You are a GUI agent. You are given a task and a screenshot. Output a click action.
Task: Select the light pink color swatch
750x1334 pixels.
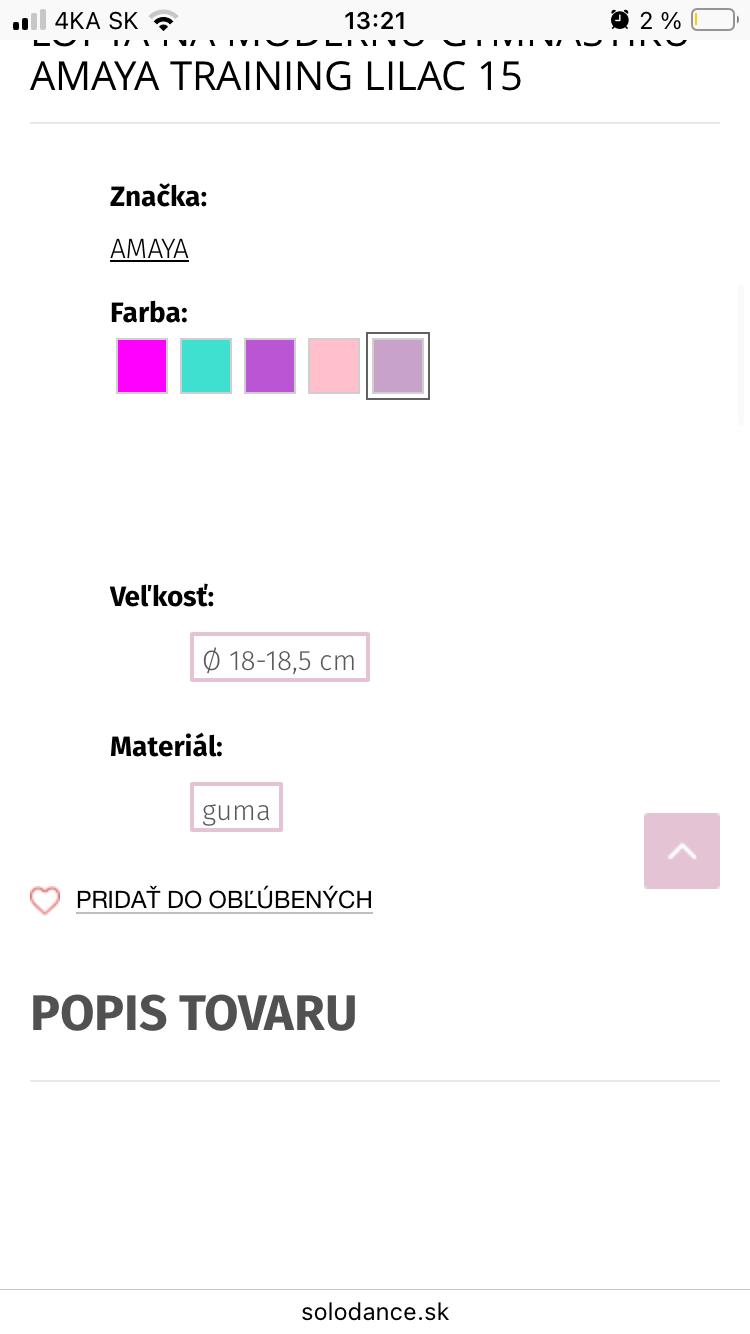(334, 366)
